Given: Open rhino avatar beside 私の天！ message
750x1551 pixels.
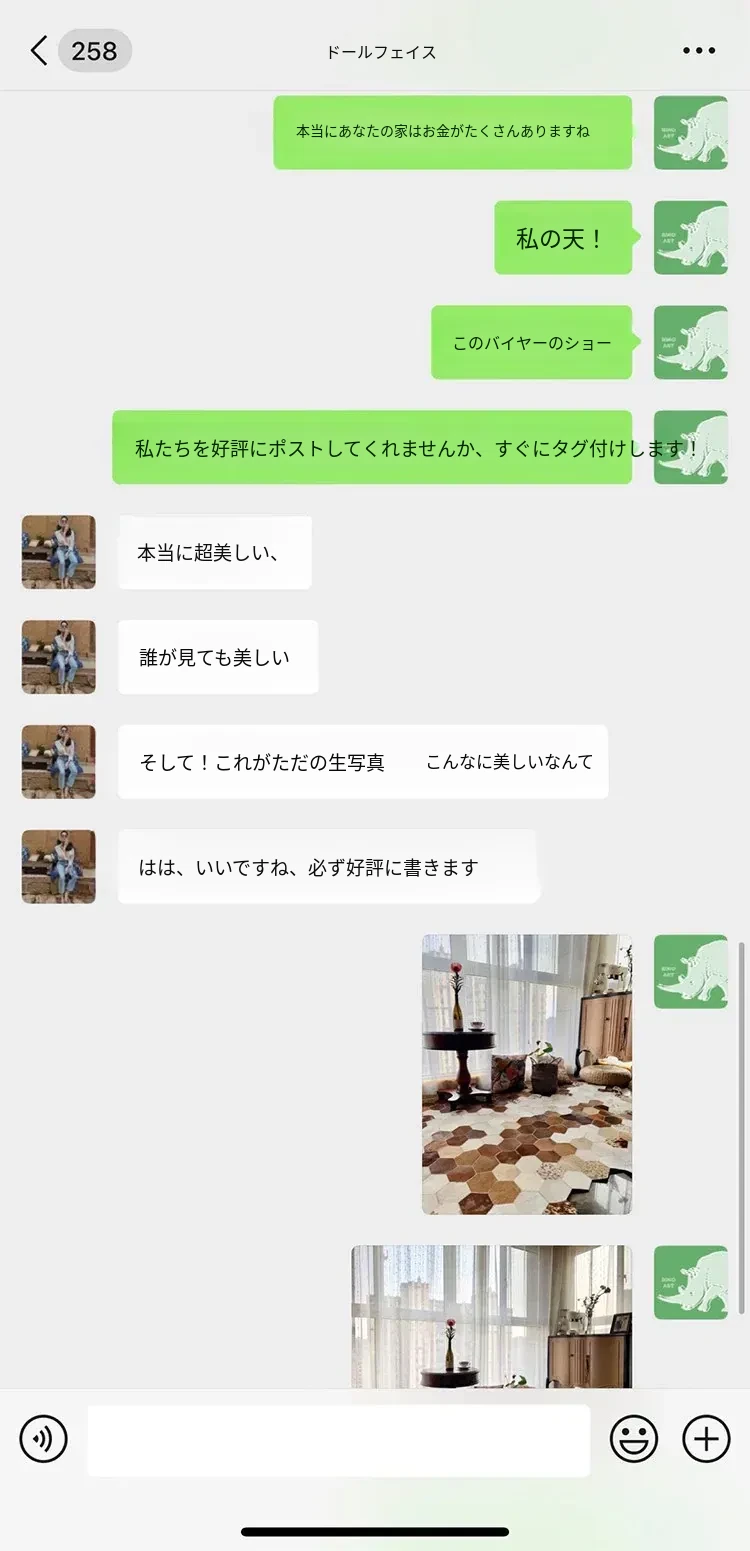Looking at the screenshot, I should click(690, 238).
